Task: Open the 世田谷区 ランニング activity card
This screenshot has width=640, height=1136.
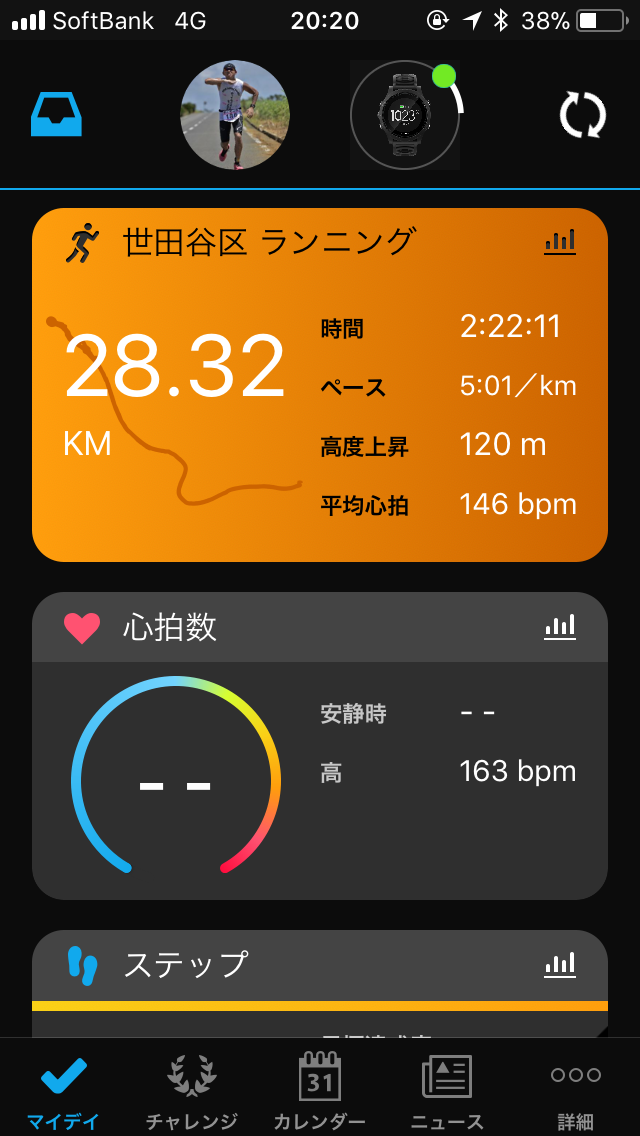Action: pos(320,385)
